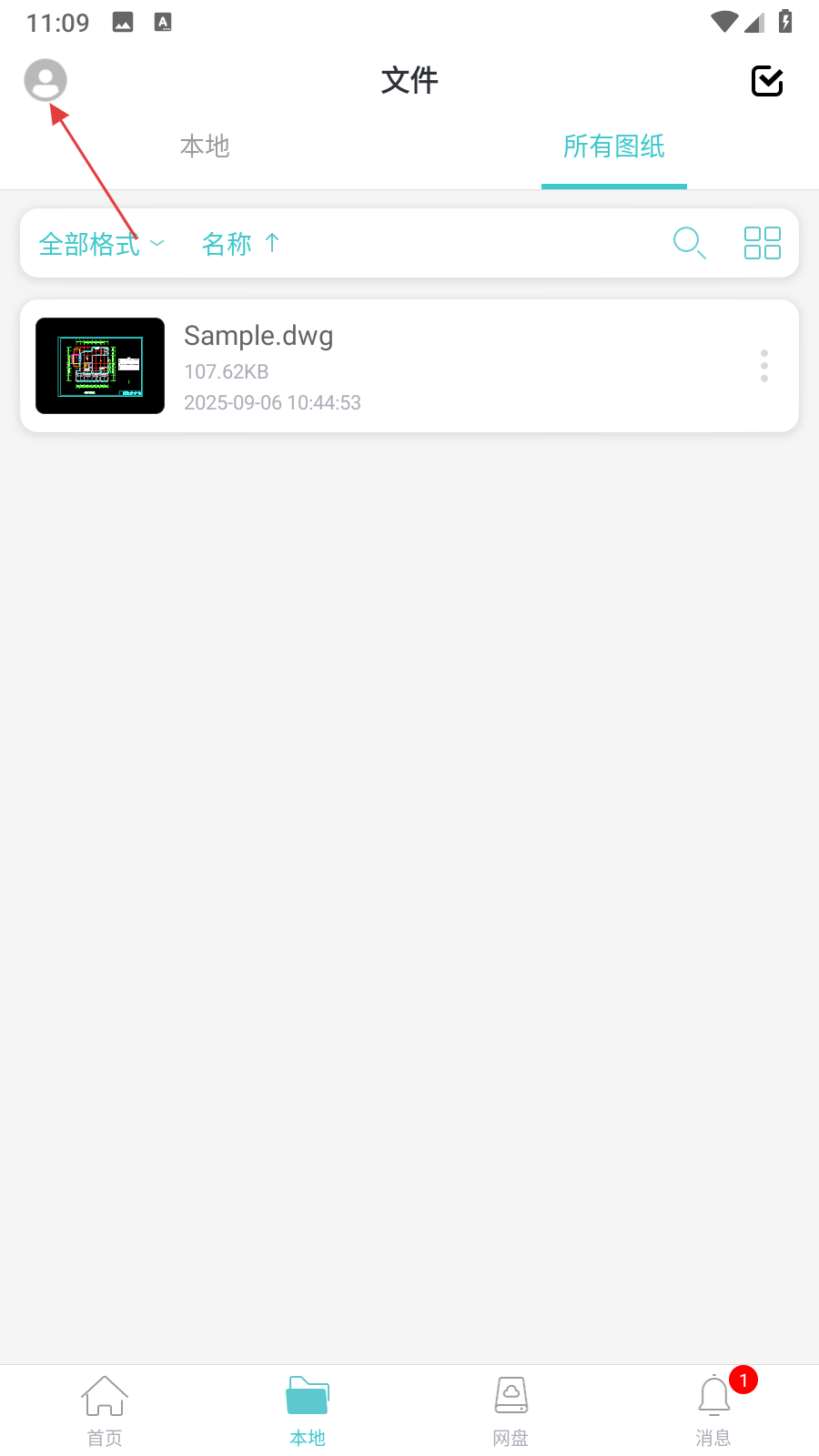Screen dimensions: 819x1456
Task: Change sort order by 名称
Action: (x=240, y=244)
